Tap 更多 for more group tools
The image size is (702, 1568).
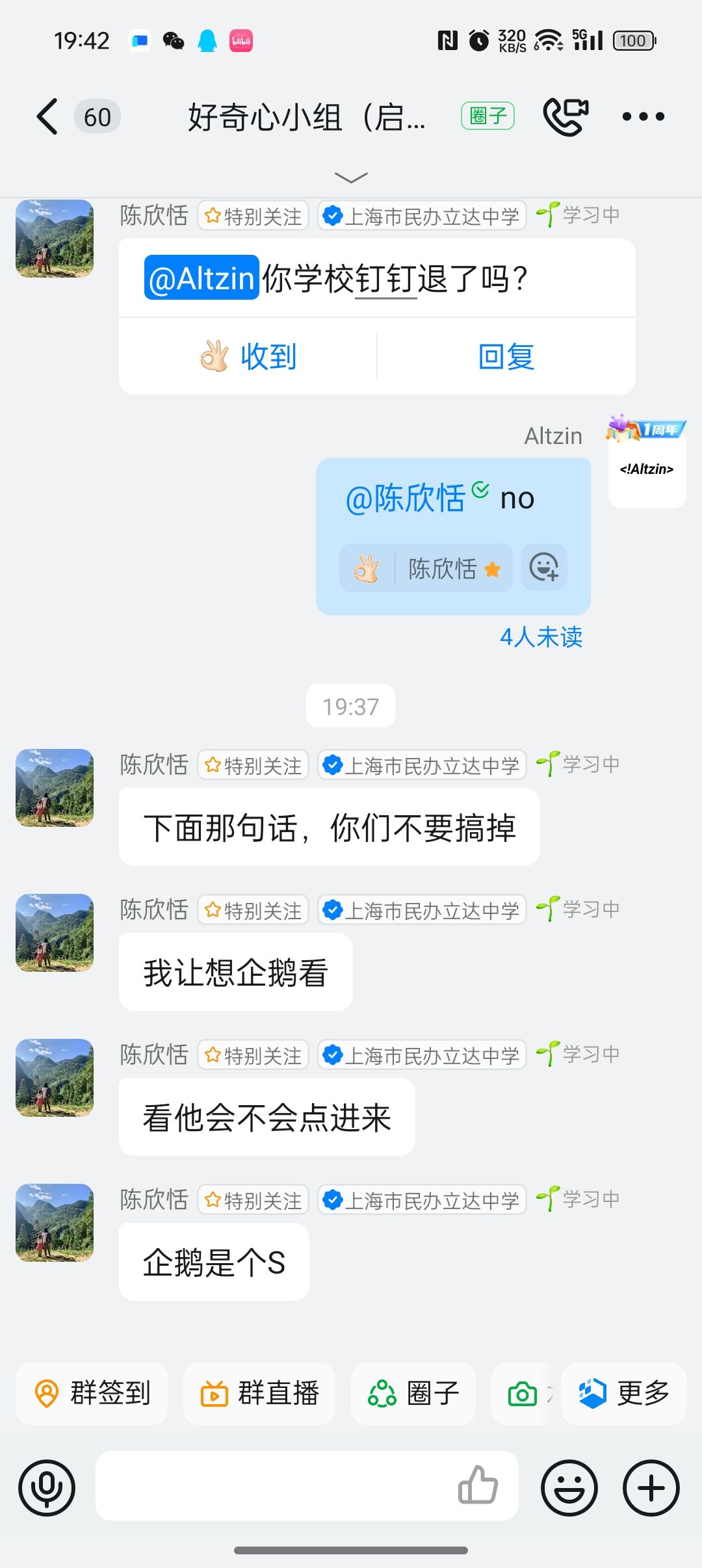[x=624, y=1393]
